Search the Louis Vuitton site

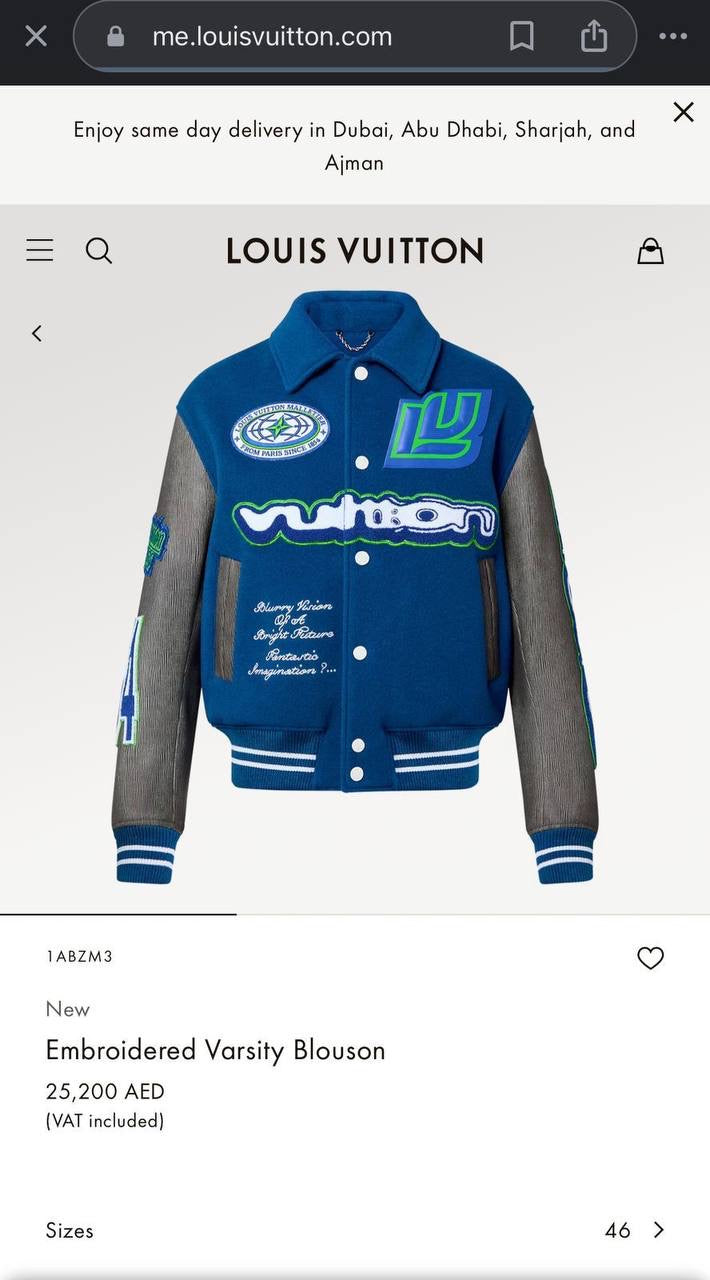(x=99, y=250)
